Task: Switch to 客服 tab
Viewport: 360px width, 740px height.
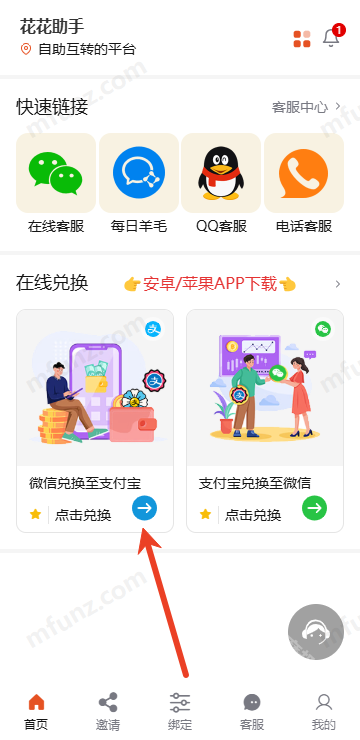Action: tap(252, 711)
